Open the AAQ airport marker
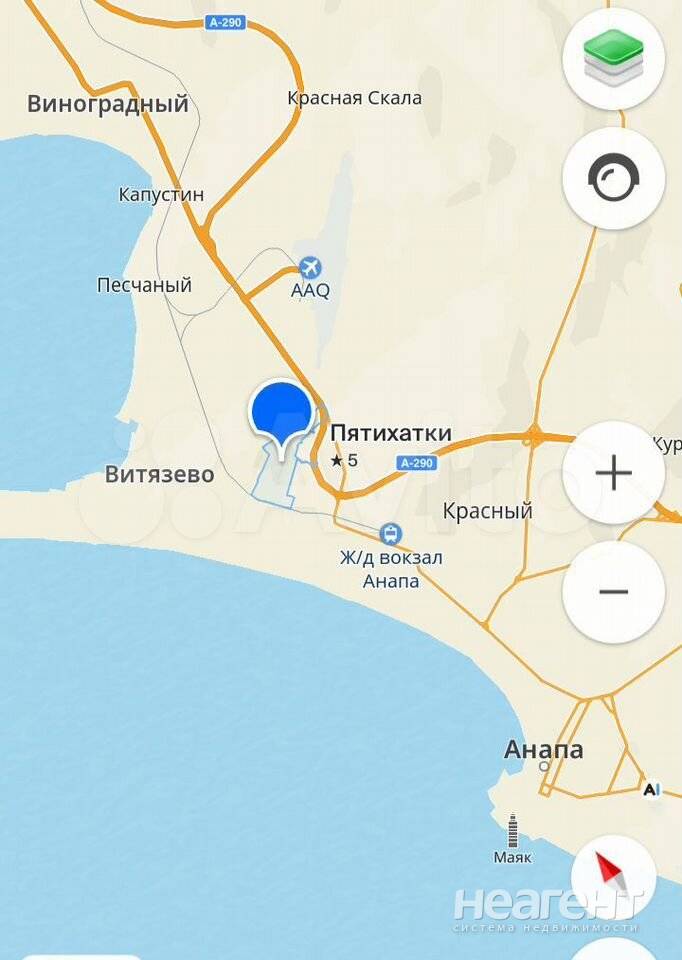The width and height of the screenshot is (682, 960). click(310, 268)
